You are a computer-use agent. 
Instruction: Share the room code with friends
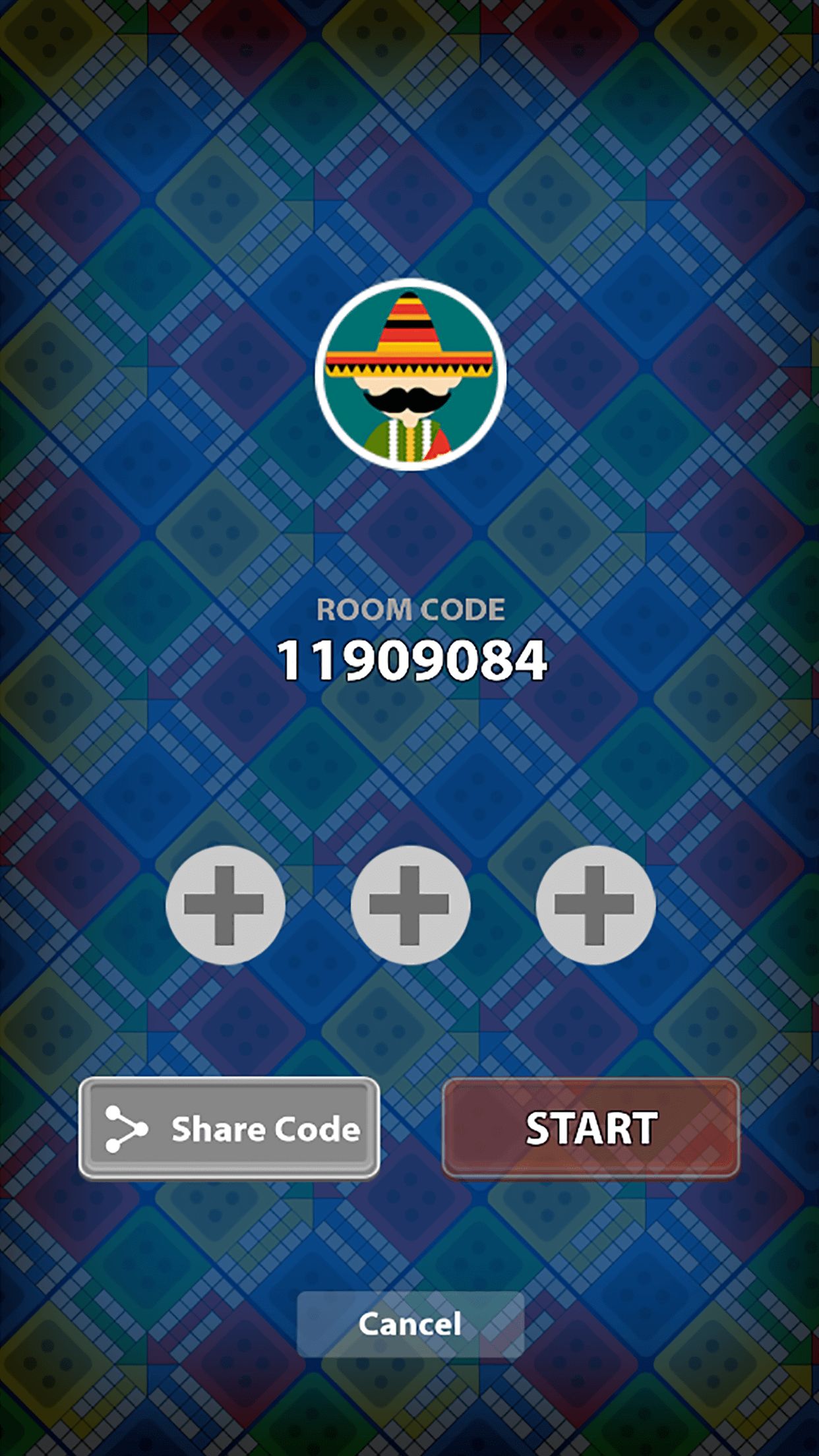229,1128
